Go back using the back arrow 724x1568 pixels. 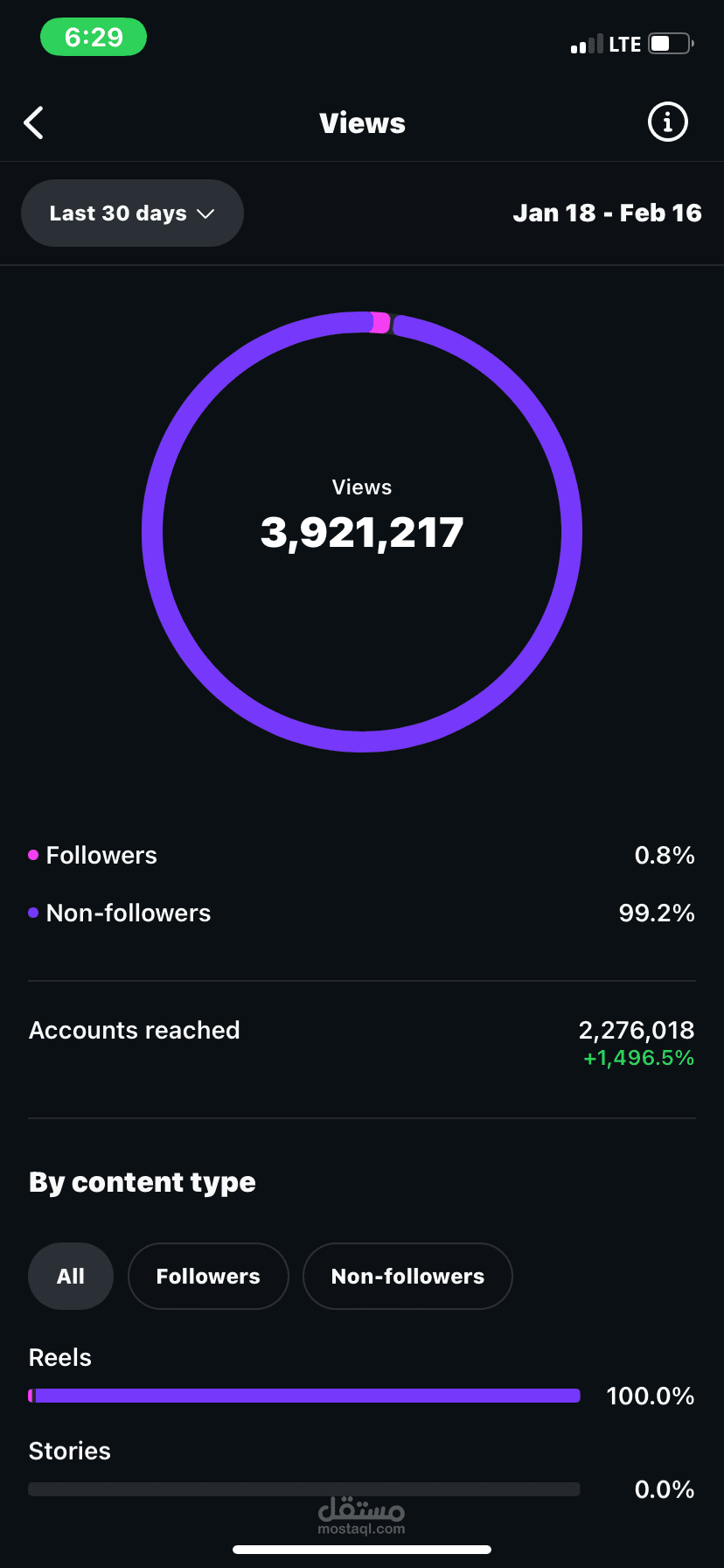coord(33,123)
